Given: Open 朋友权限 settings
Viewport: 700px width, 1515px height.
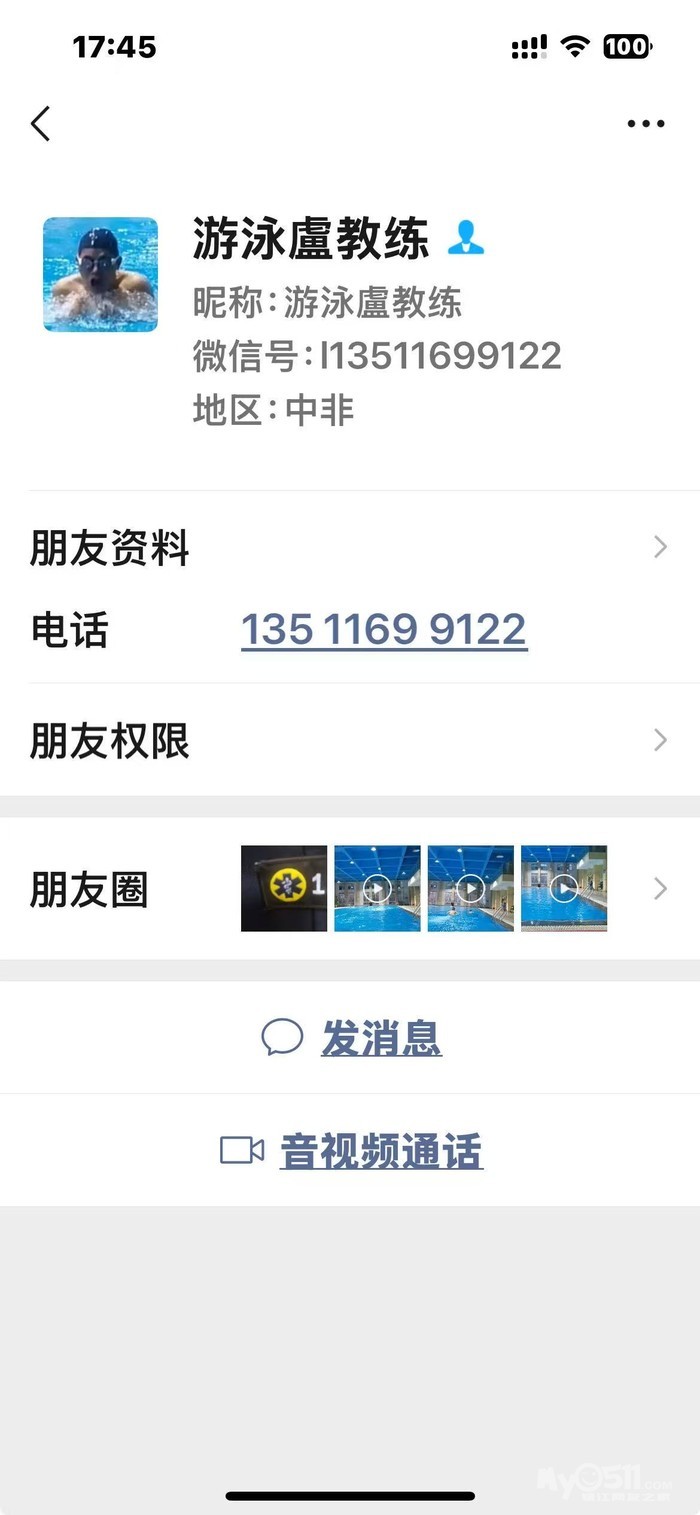Looking at the screenshot, I should [x=349, y=741].
